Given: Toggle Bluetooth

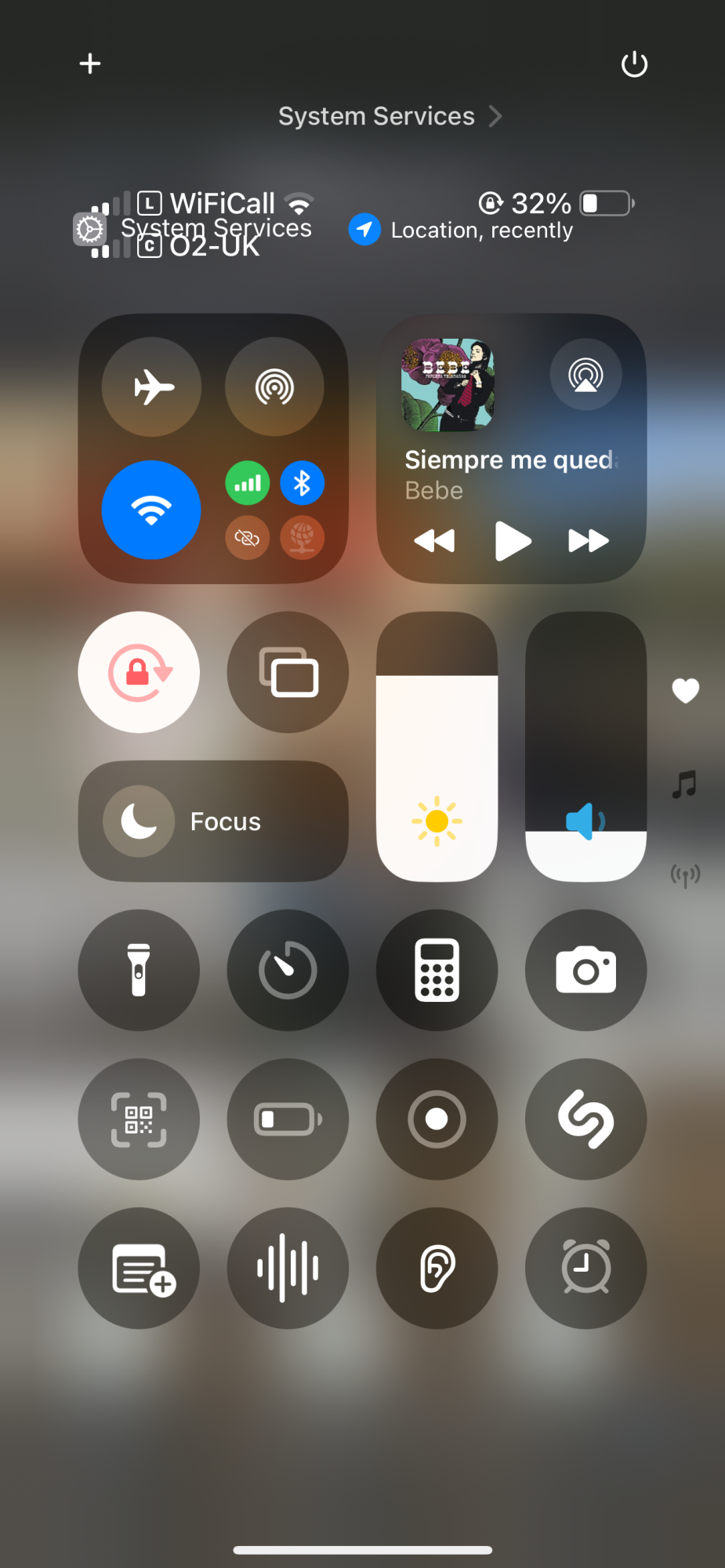Looking at the screenshot, I should (302, 483).
